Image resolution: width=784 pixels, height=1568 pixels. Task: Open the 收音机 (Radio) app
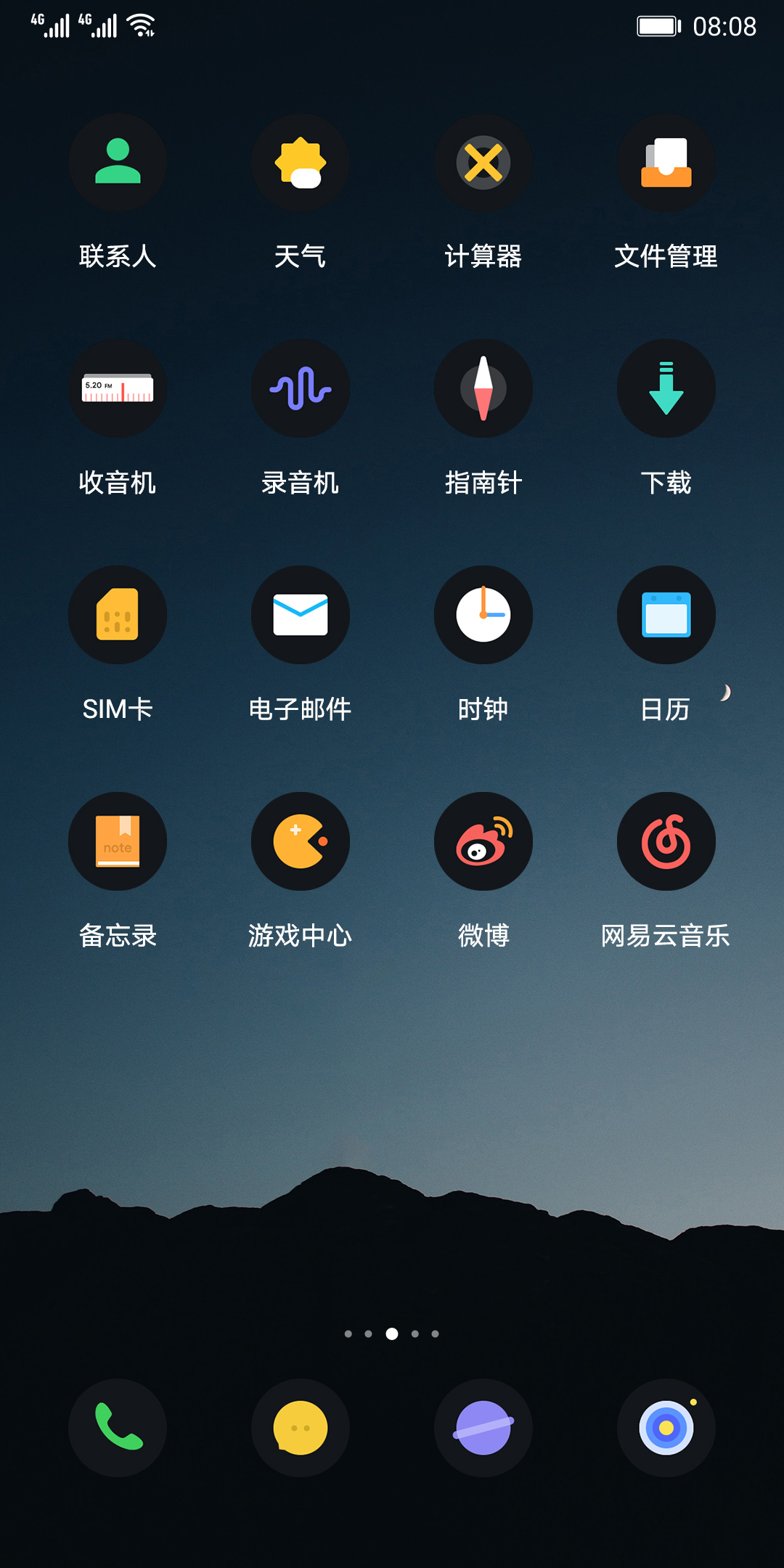118,389
